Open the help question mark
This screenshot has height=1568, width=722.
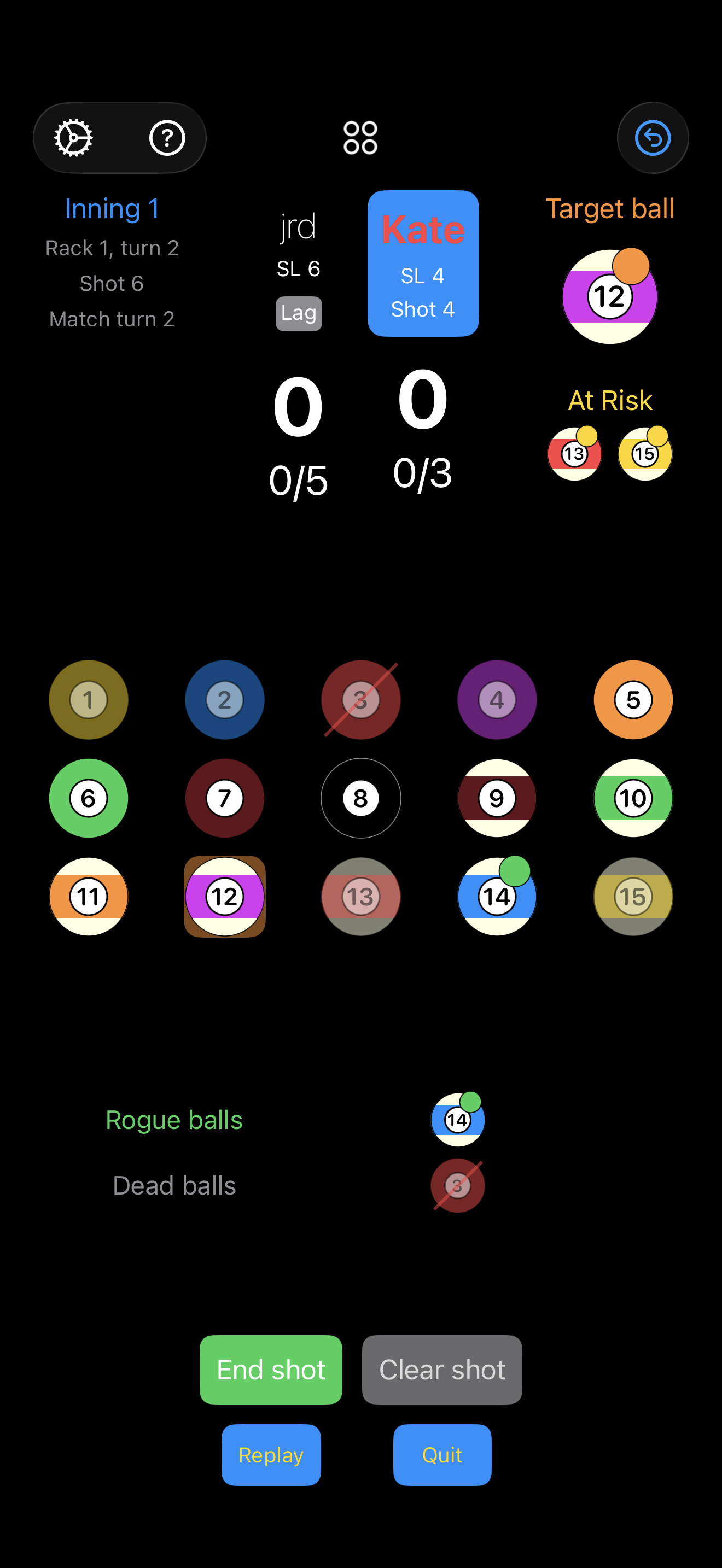coord(167,138)
